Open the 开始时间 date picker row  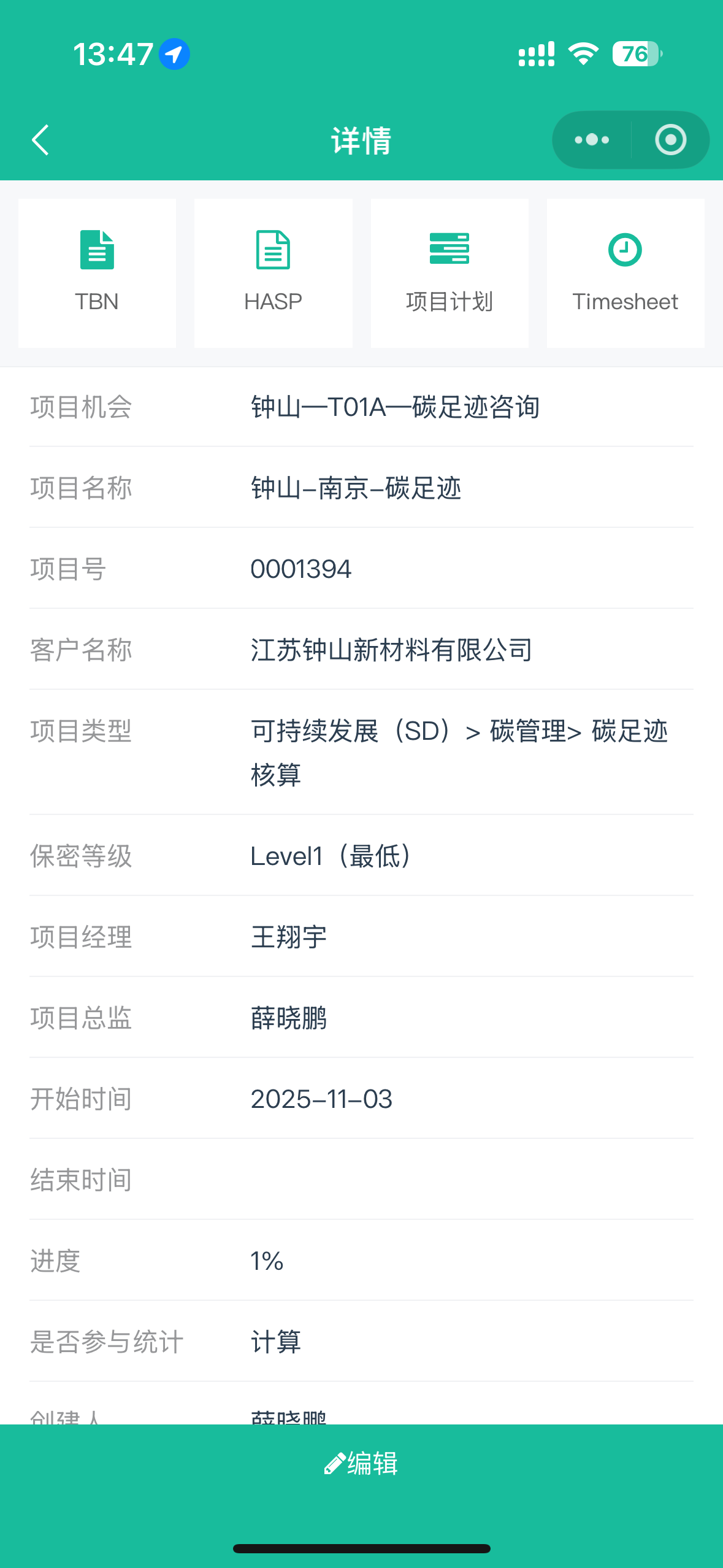click(x=321, y=1099)
